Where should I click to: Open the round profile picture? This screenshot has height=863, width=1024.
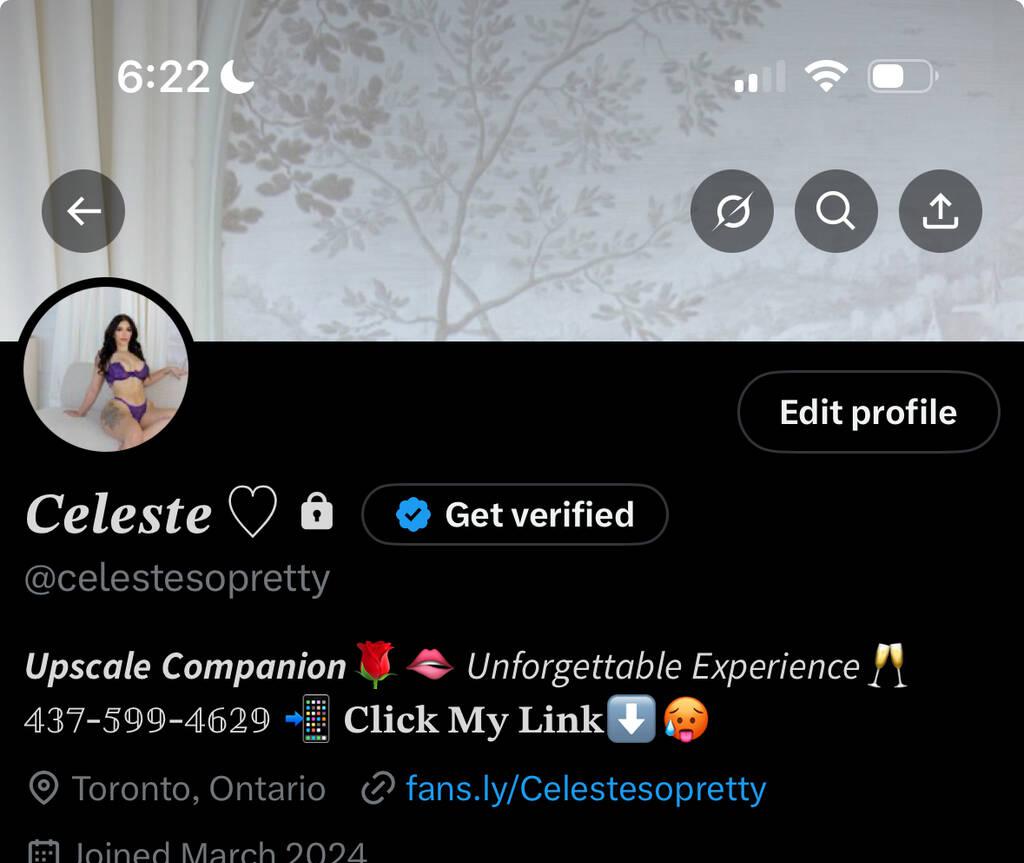[x=106, y=367]
